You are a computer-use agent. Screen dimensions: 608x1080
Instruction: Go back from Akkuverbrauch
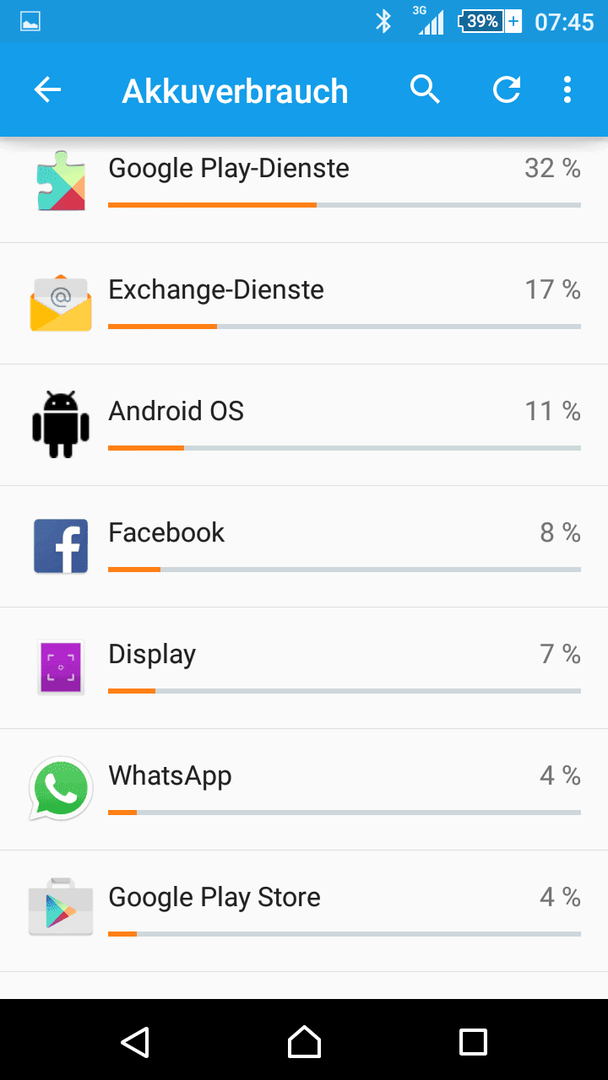[48, 90]
